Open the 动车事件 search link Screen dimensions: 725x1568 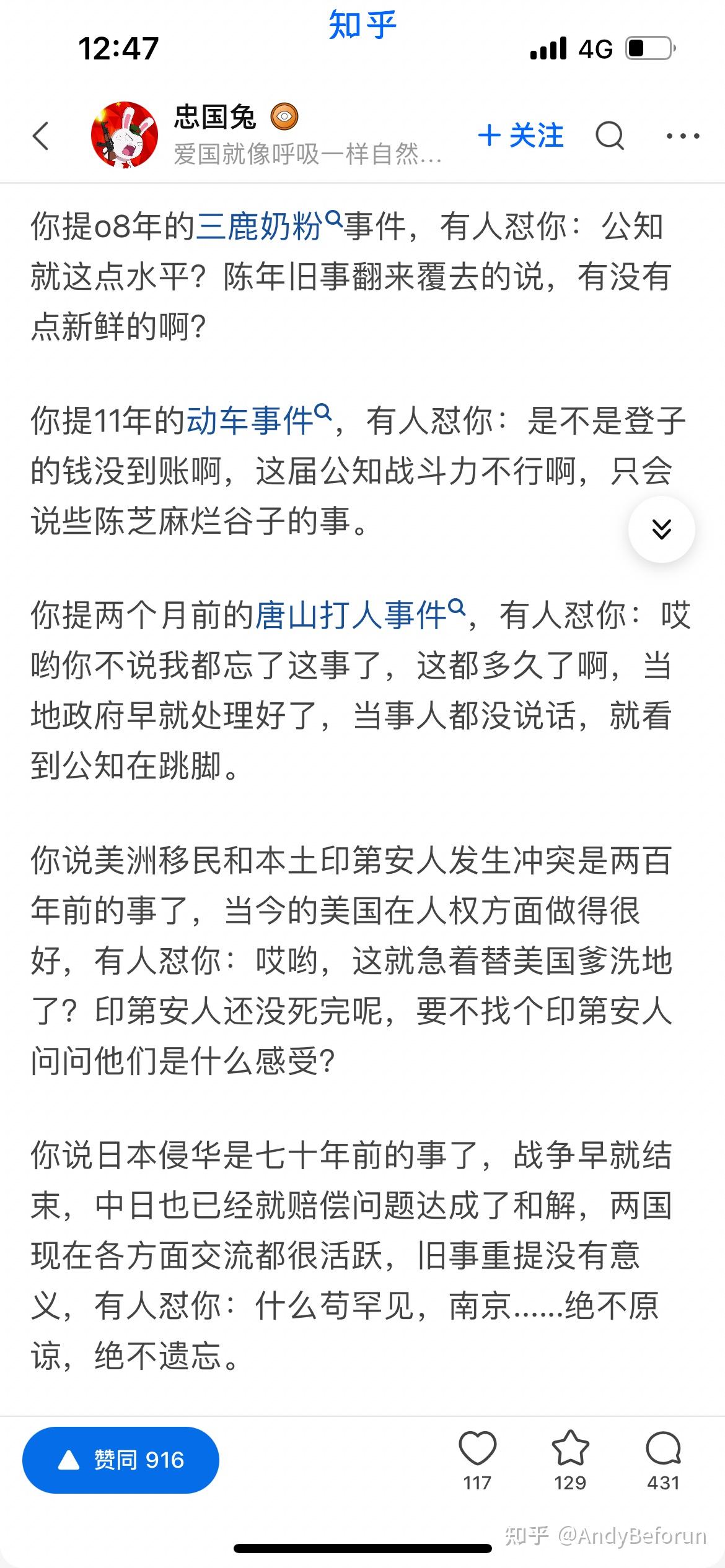pos(258,420)
